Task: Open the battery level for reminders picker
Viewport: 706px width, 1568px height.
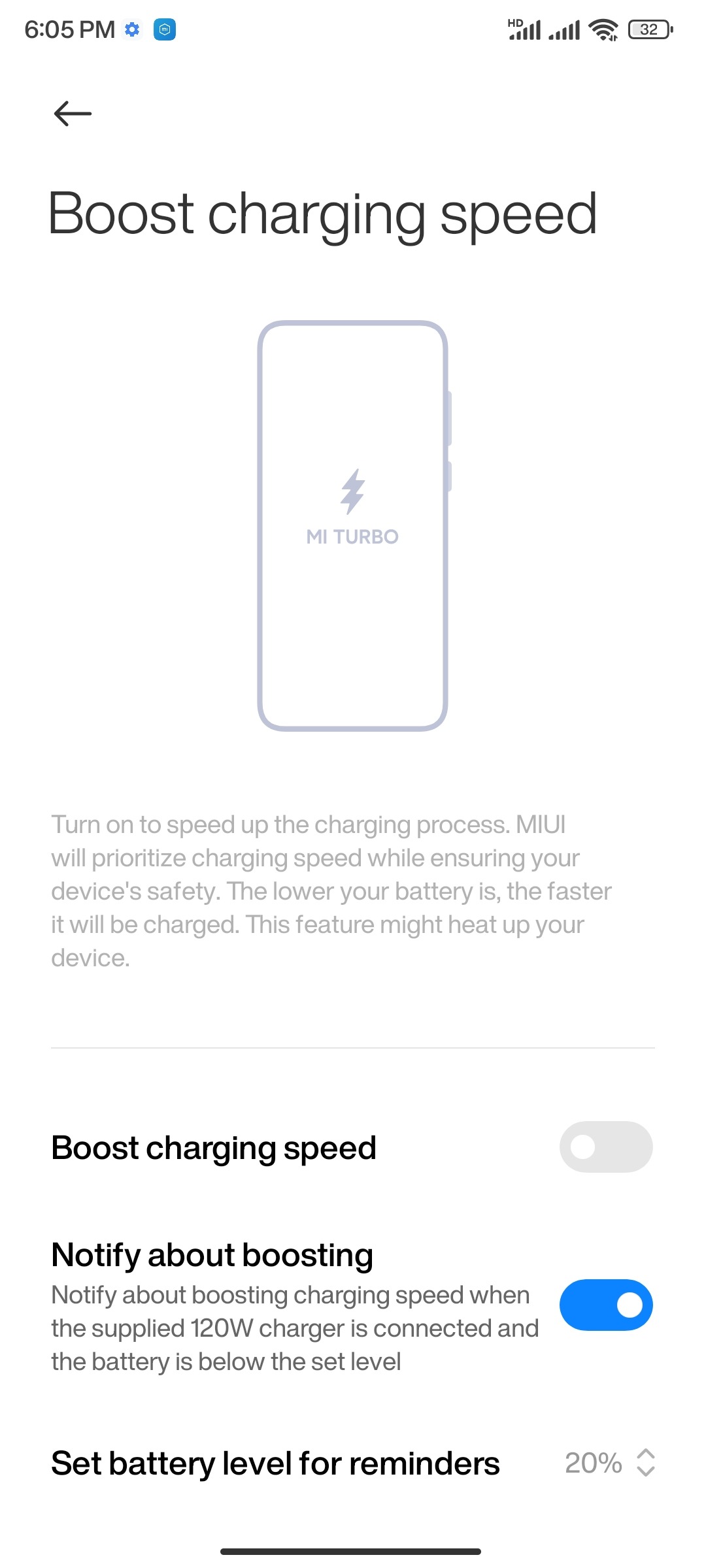Action: click(x=609, y=1462)
